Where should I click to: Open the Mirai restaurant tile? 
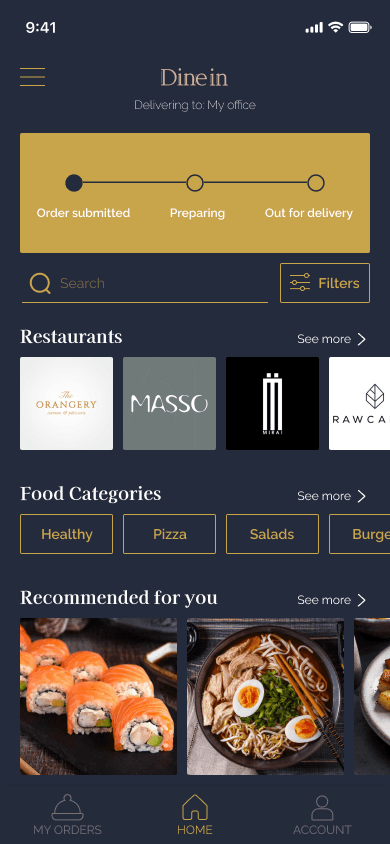pyautogui.click(x=272, y=404)
